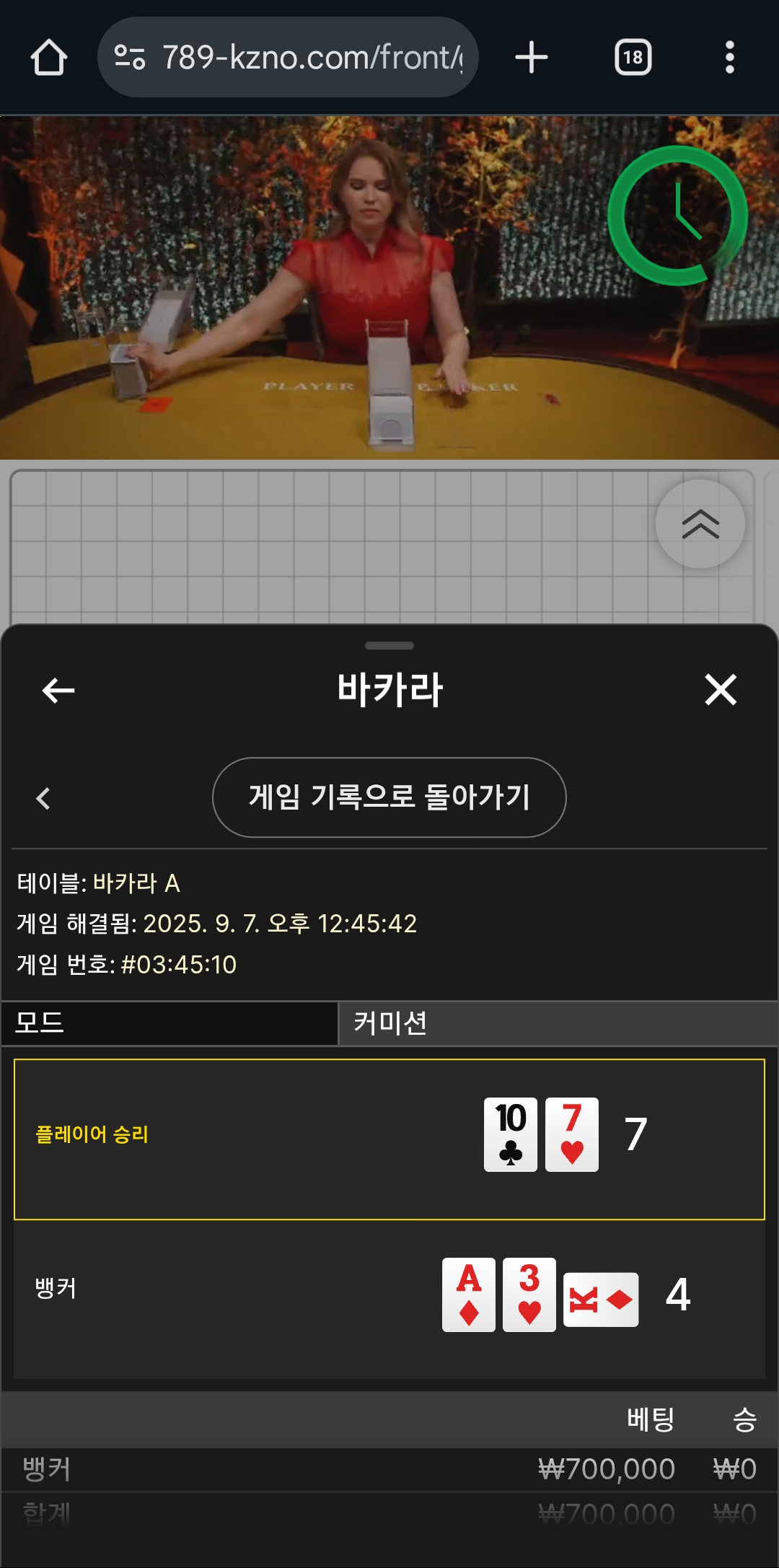Tap the address bar showing 789-kzno.com
779x1568 pixels.
pyautogui.click(x=303, y=58)
